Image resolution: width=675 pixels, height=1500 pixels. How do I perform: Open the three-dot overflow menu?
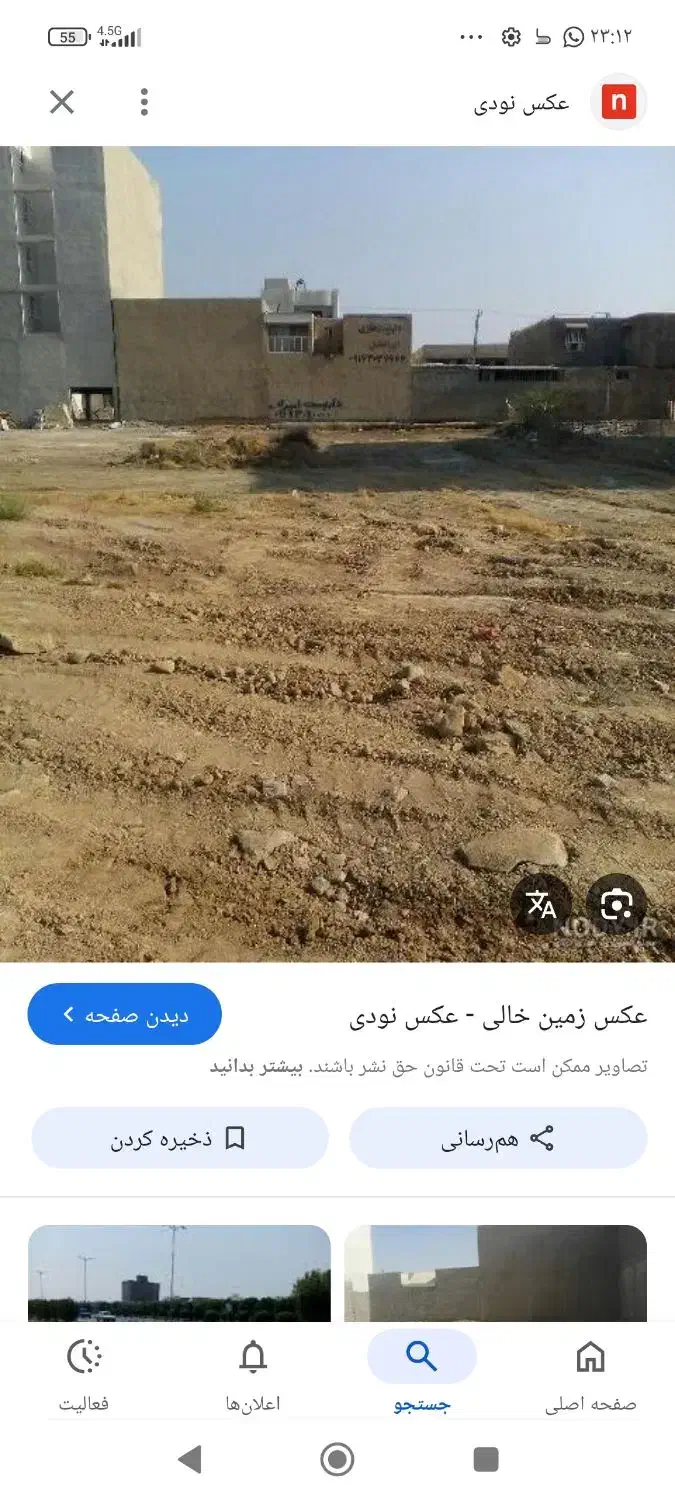pos(144,102)
